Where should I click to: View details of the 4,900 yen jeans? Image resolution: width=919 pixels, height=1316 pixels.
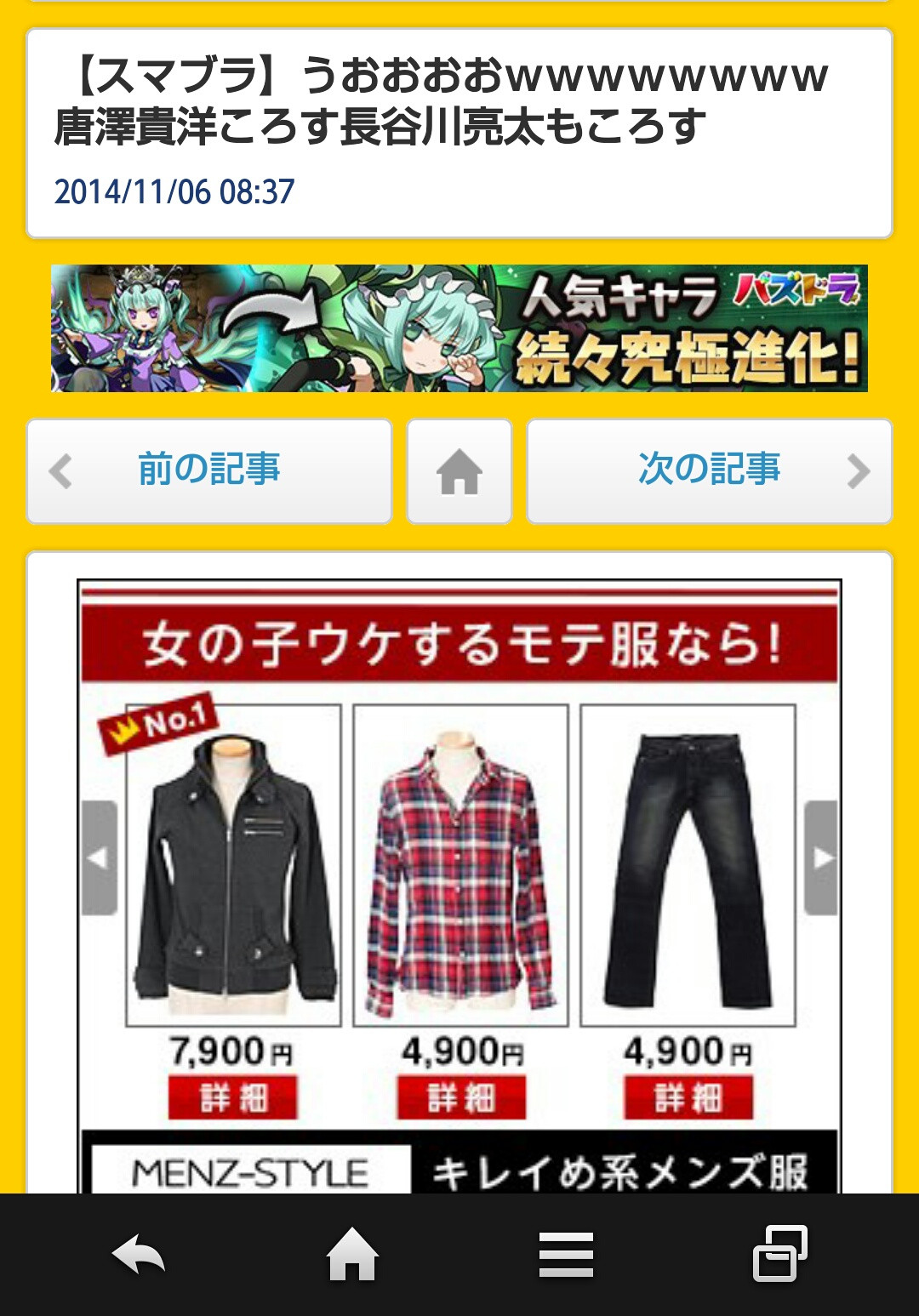[x=688, y=1097]
